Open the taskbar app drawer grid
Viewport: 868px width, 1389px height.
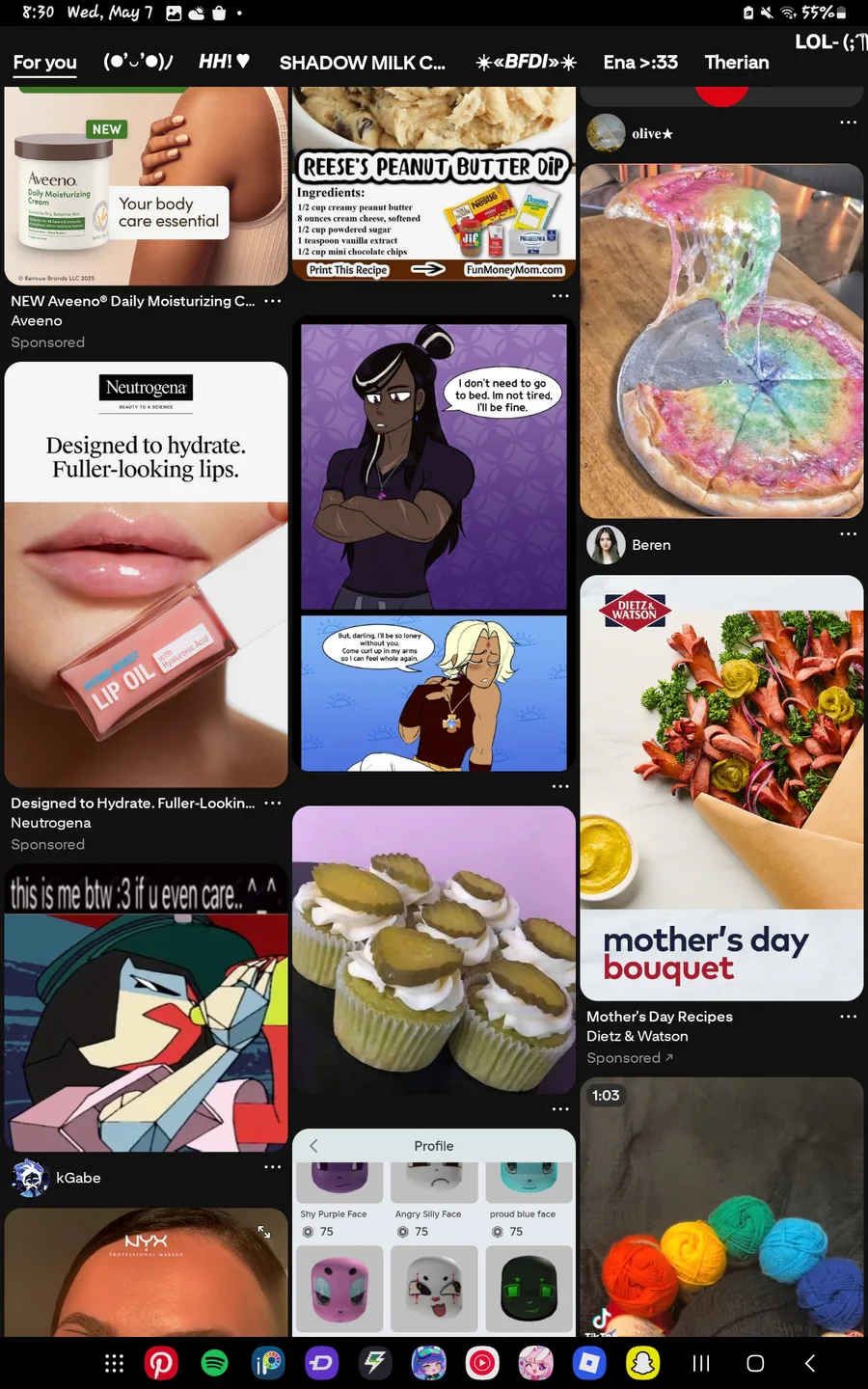[x=114, y=1363]
